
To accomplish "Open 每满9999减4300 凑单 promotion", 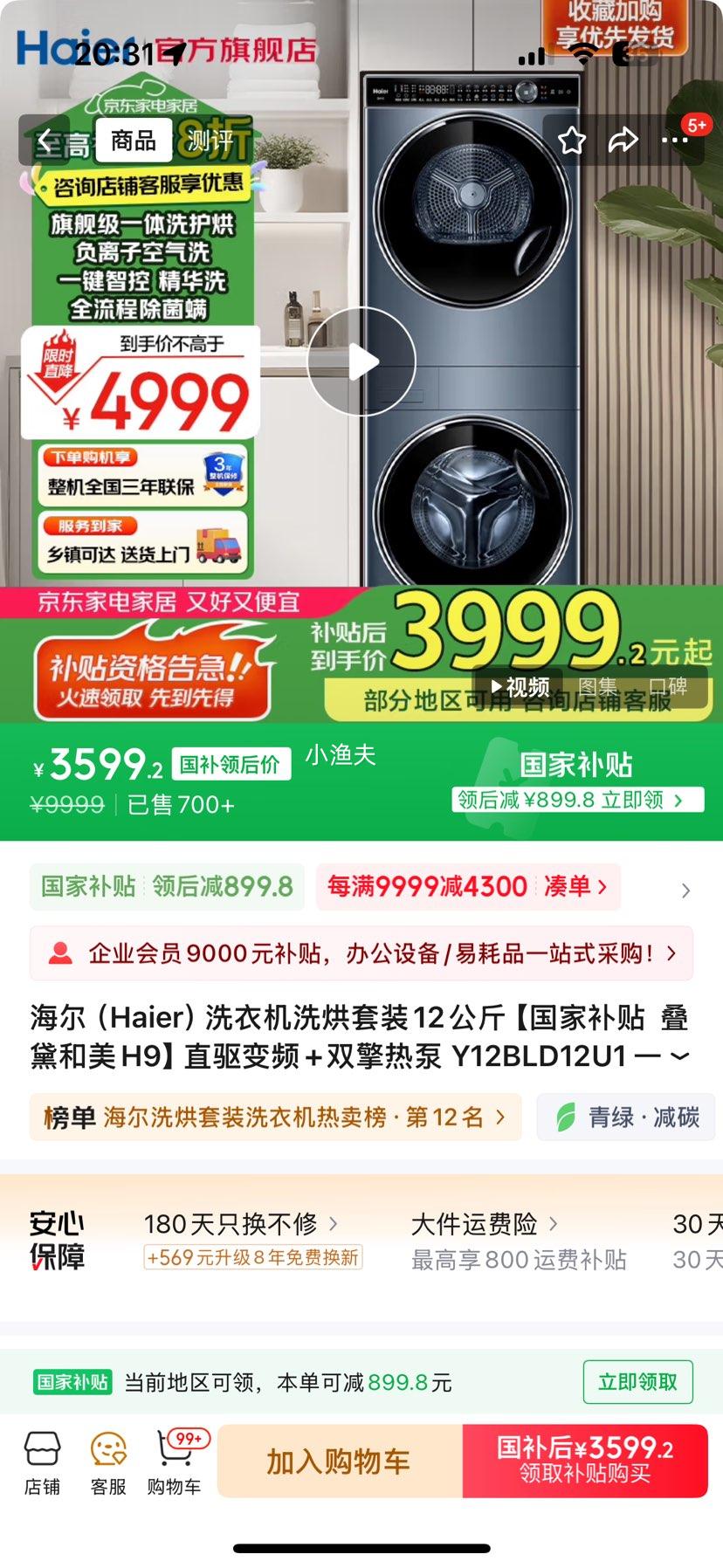I will coord(467,887).
